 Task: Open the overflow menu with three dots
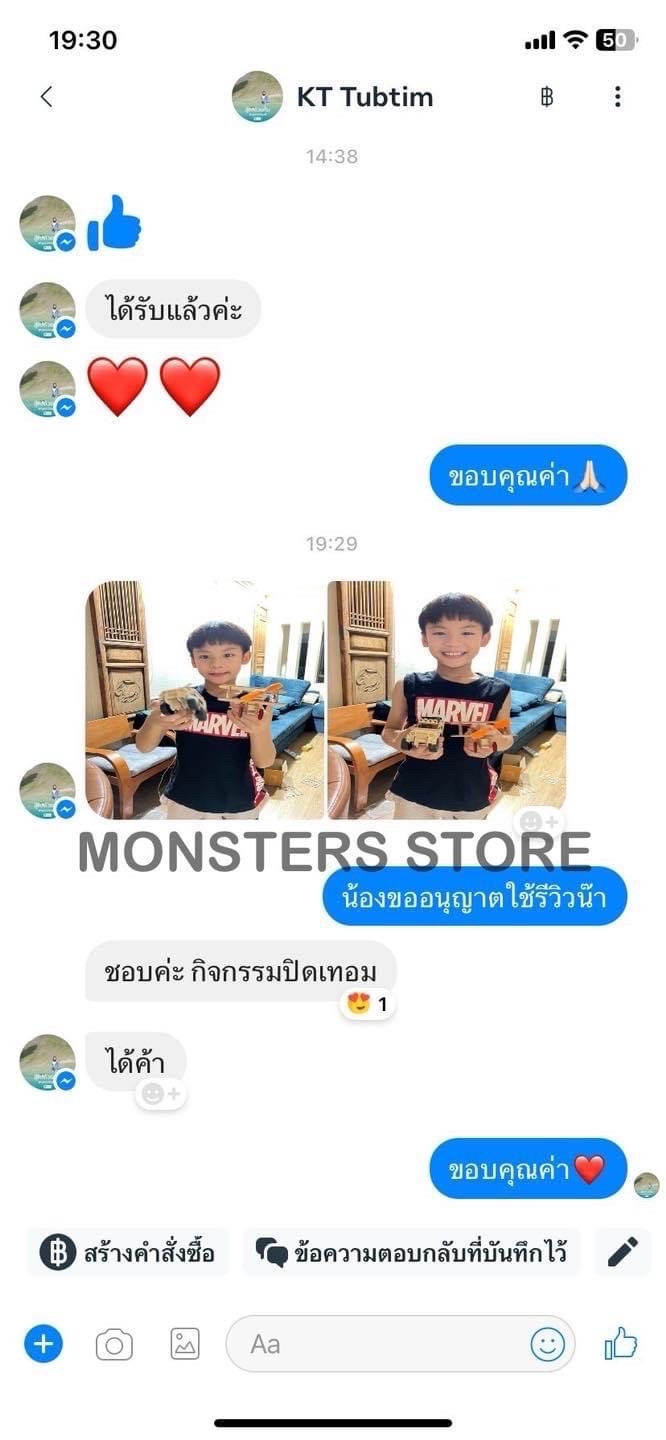tap(617, 97)
